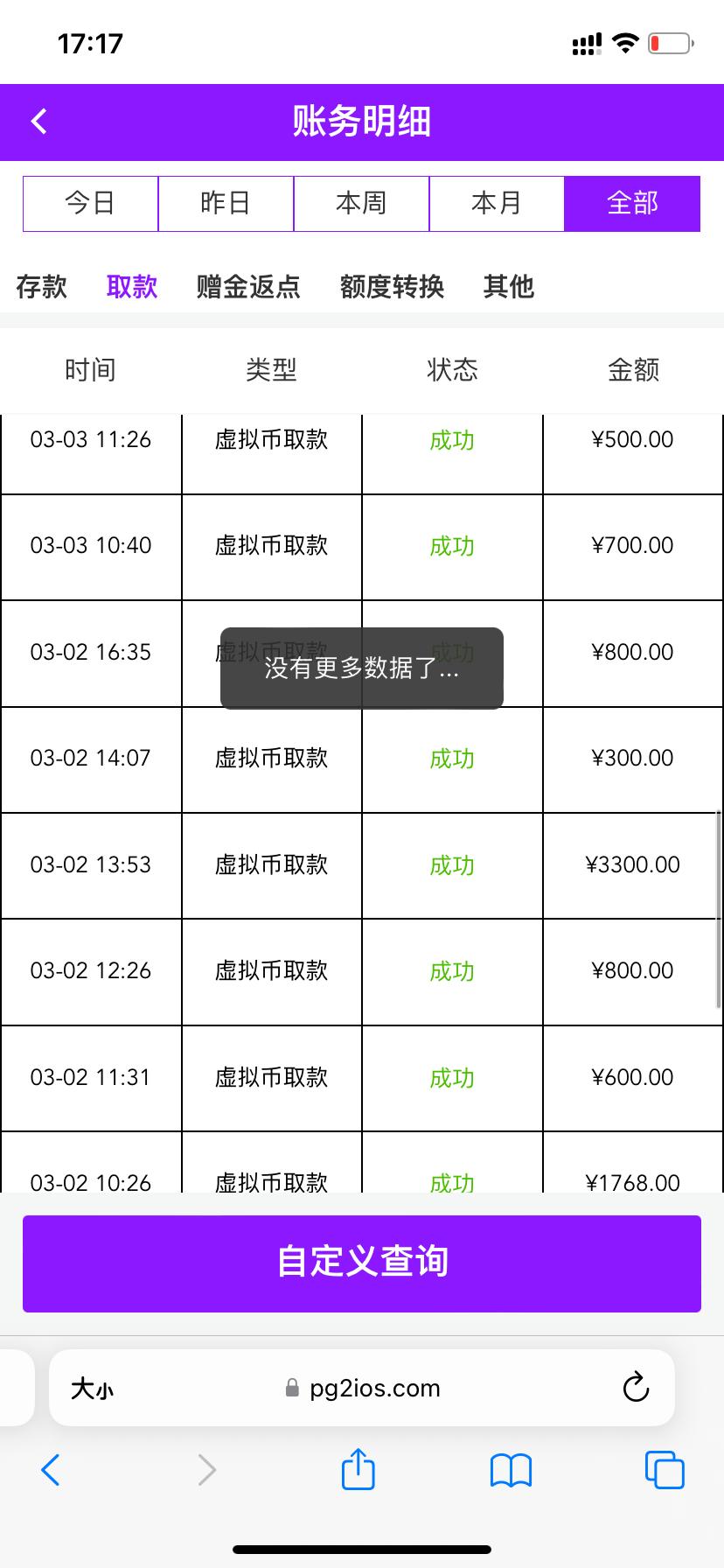The height and width of the screenshot is (1568, 724).
Task: Open Safari page settings 大小
Action: 92,1389
